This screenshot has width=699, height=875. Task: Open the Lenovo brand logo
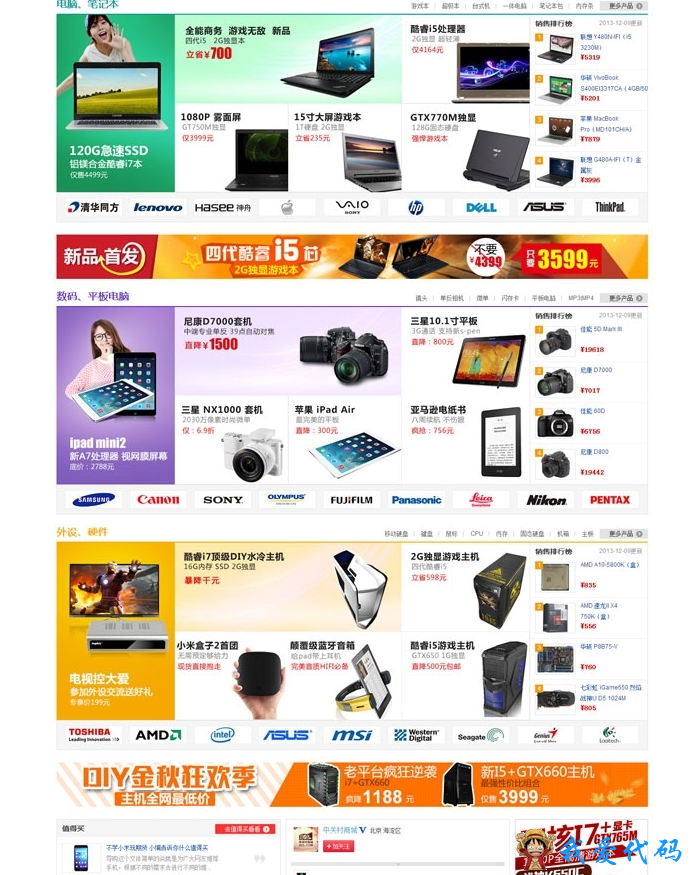158,207
